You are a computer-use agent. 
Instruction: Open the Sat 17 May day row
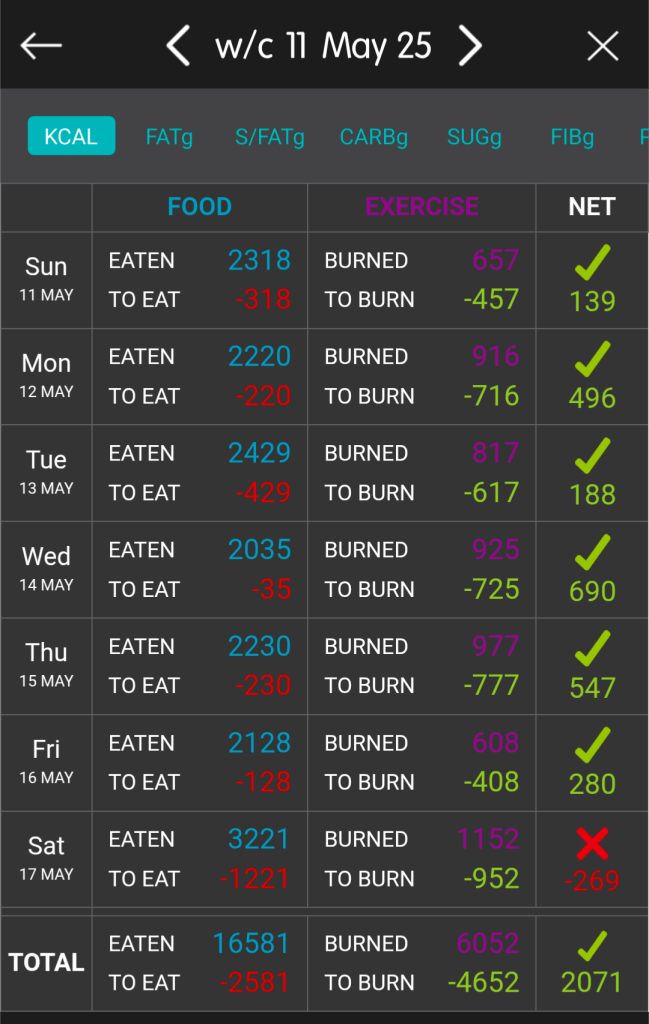[46, 858]
